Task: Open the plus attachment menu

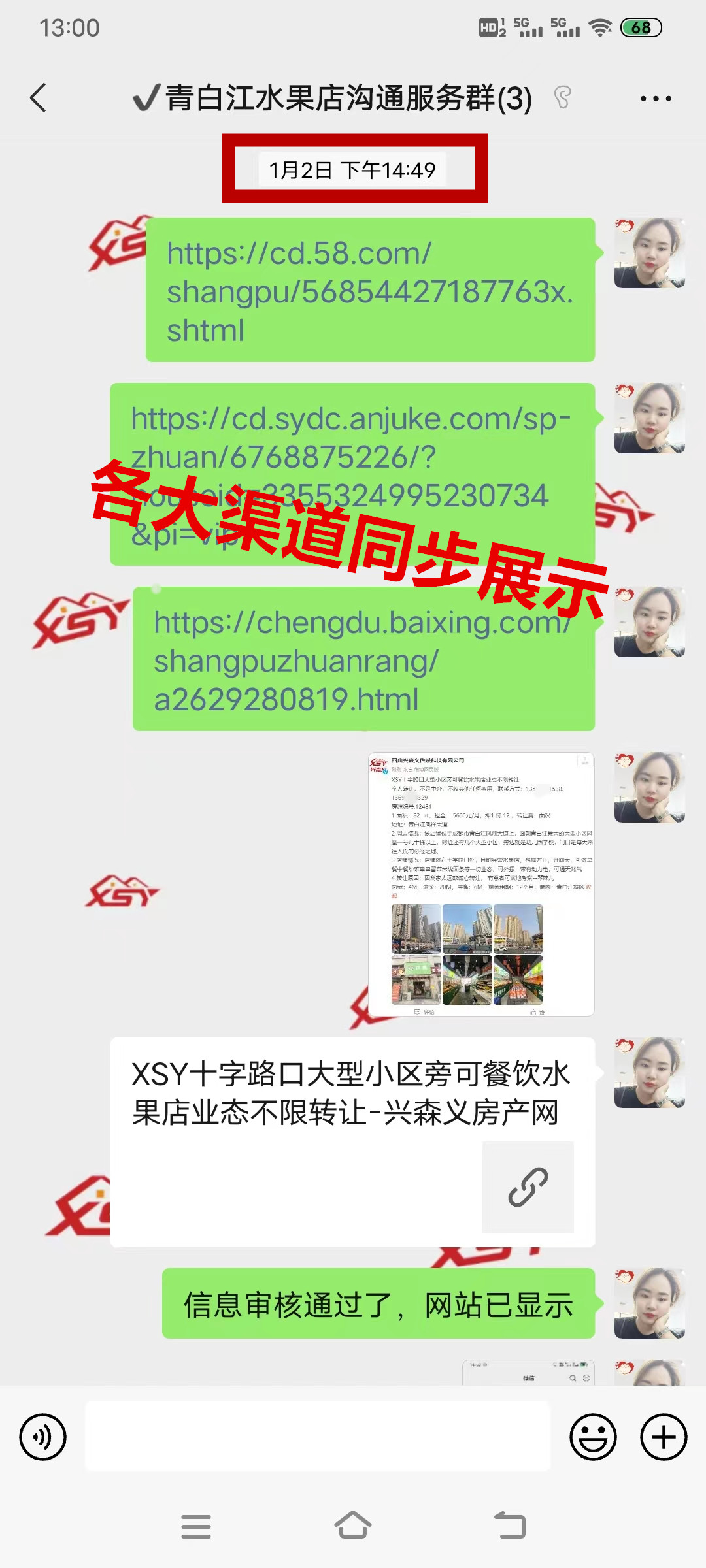Action: click(x=664, y=1437)
